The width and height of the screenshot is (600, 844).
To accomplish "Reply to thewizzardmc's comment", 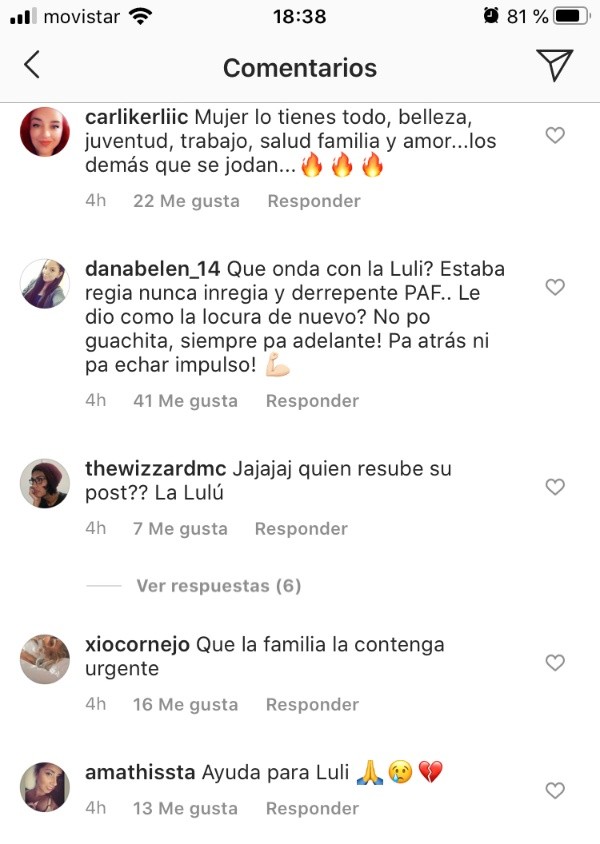I will click(301, 529).
